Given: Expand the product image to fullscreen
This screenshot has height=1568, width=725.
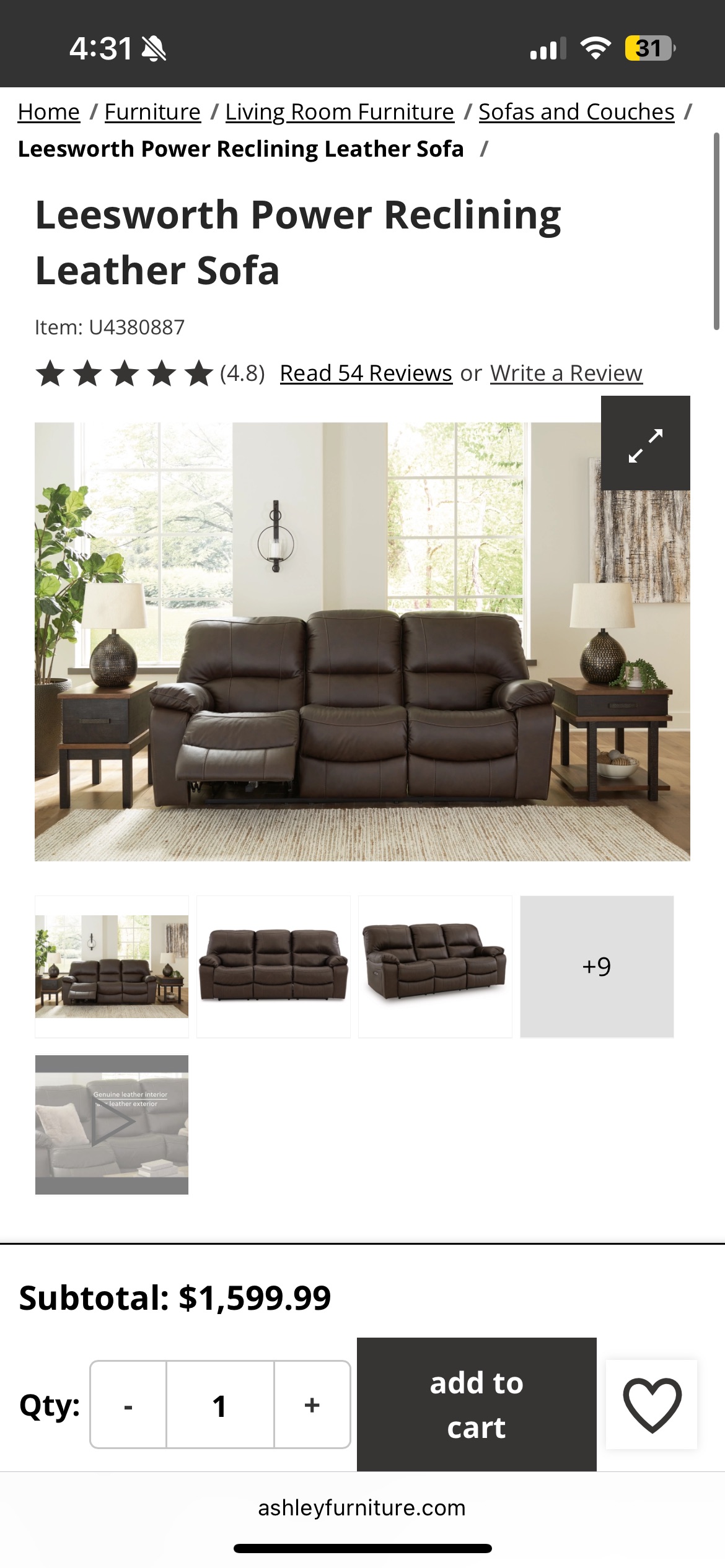Looking at the screenshot, I should coord(645,443).
